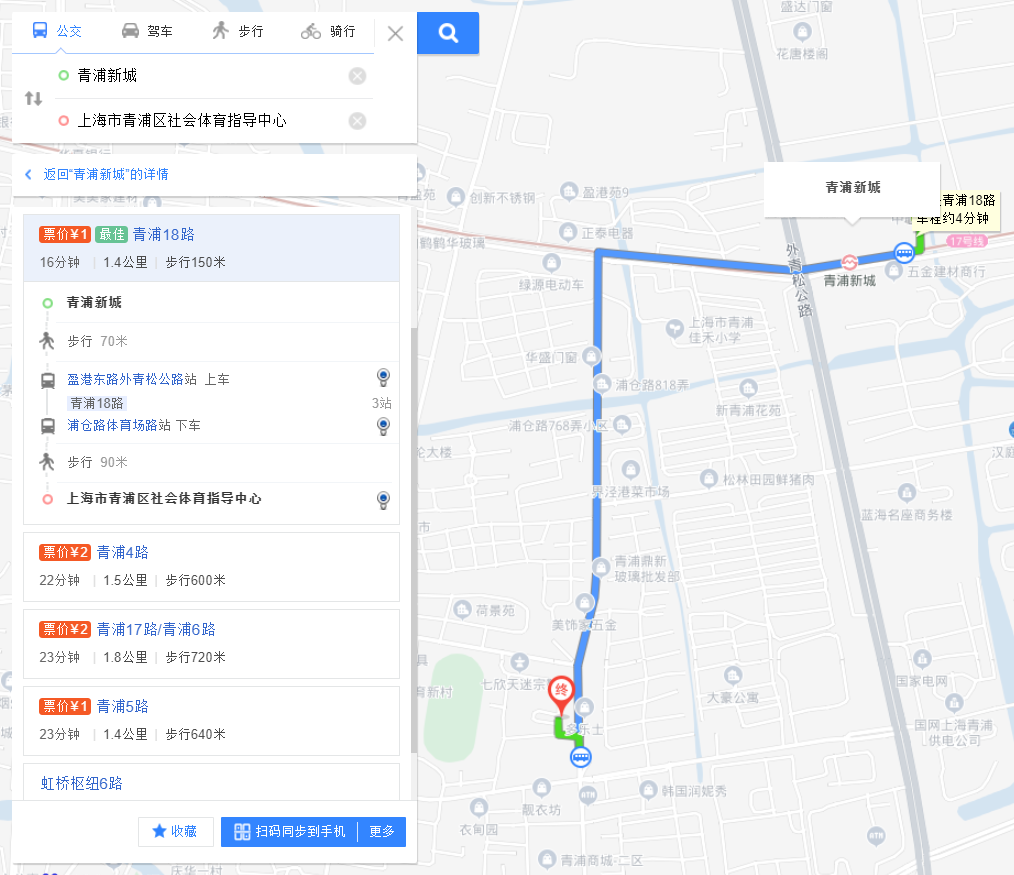The width and height of the screenshot is (1014, 875).
Task: Tap the blue search button
Action: coord(448,33)
